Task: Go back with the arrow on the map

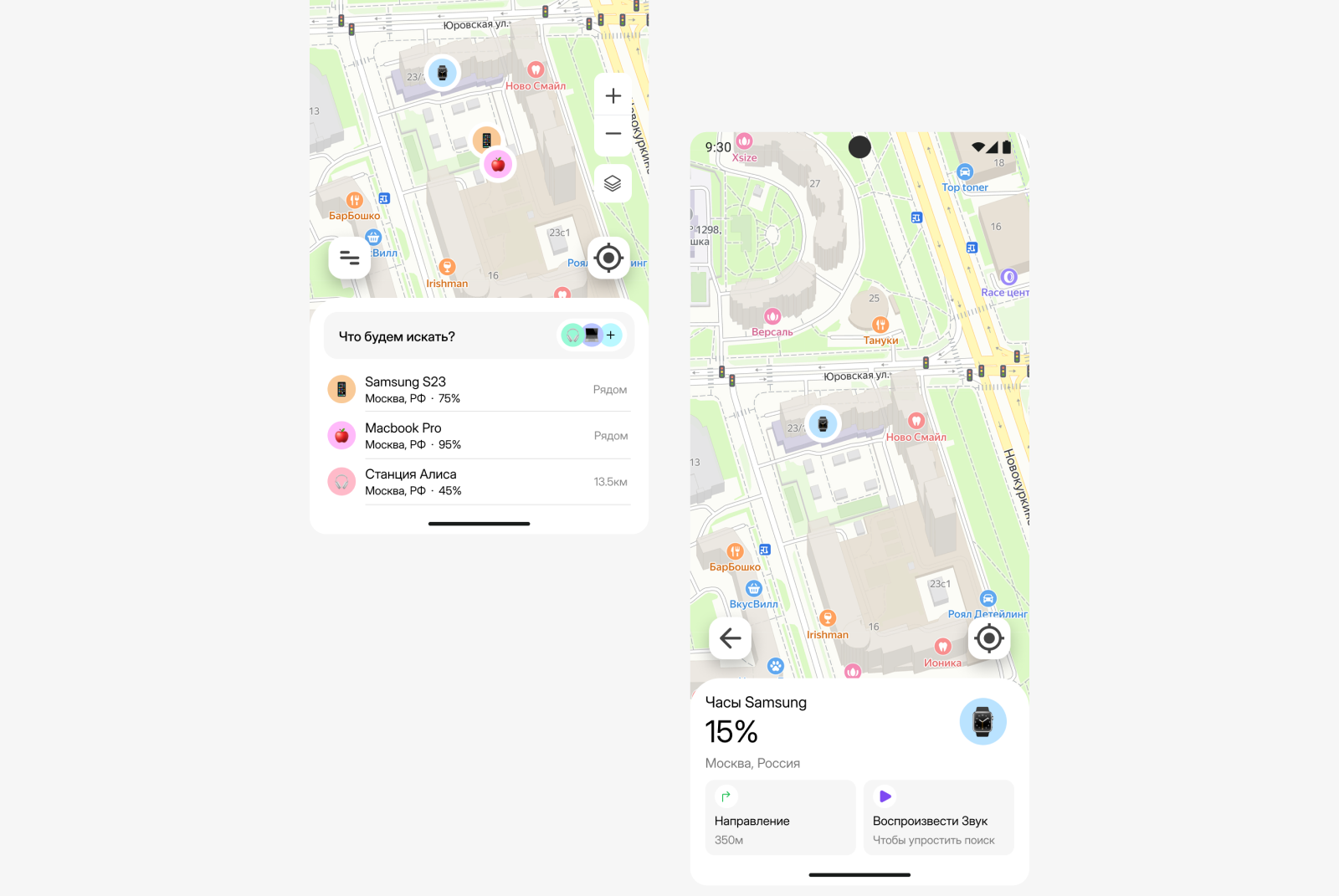Action: [x=730, y=638]
